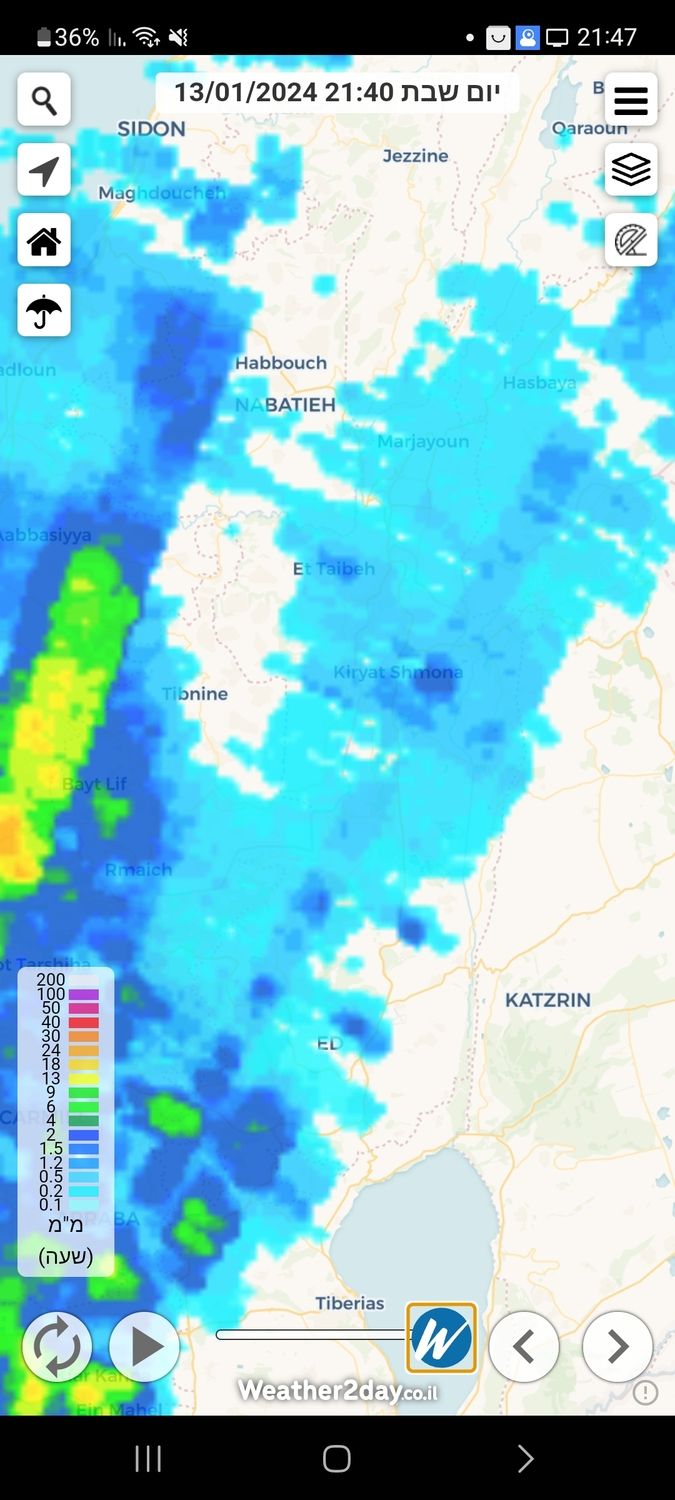
Task: Open the map layers selector
Action: pos(631,169)
